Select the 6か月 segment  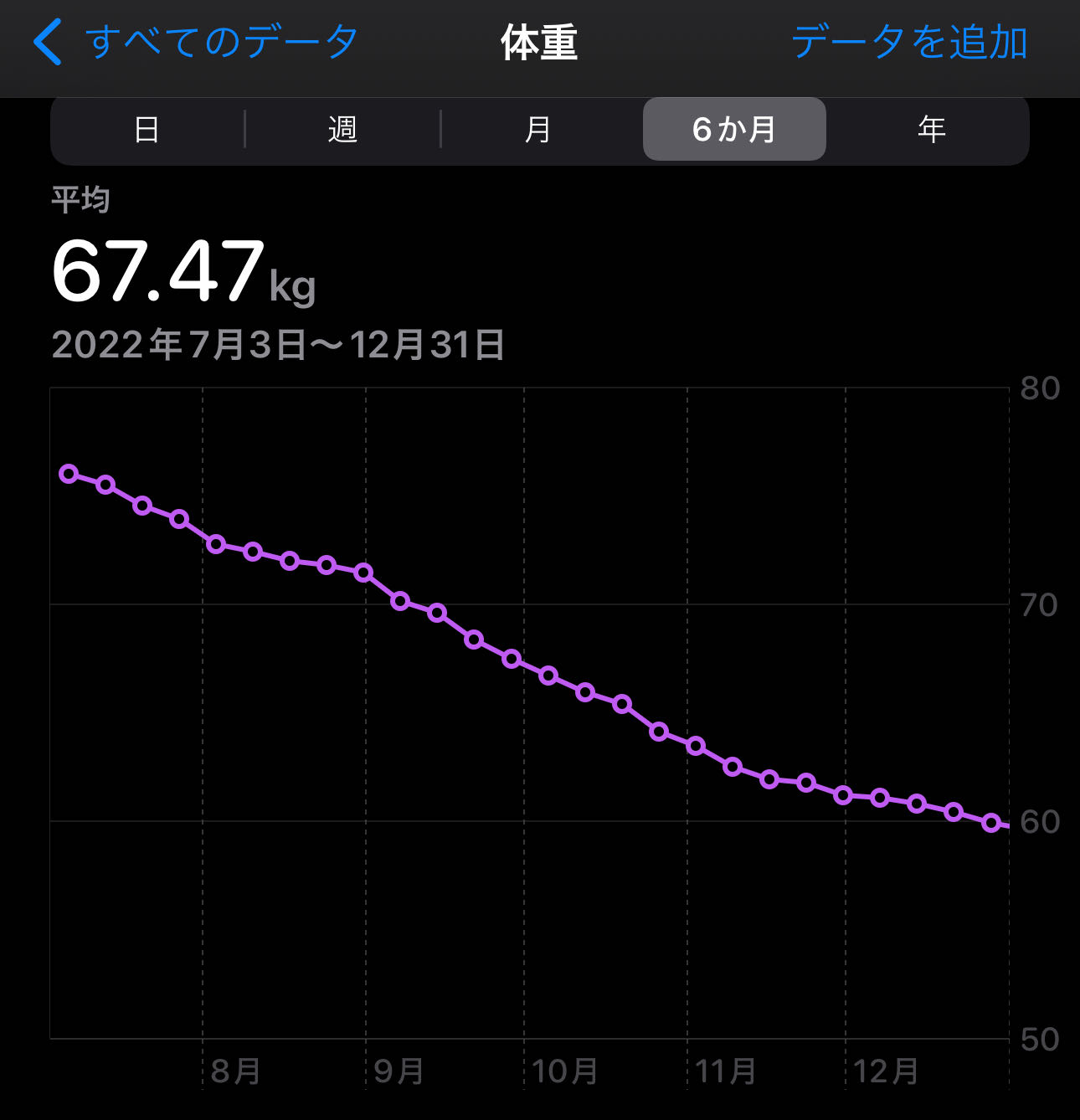[x=734, y=130]
